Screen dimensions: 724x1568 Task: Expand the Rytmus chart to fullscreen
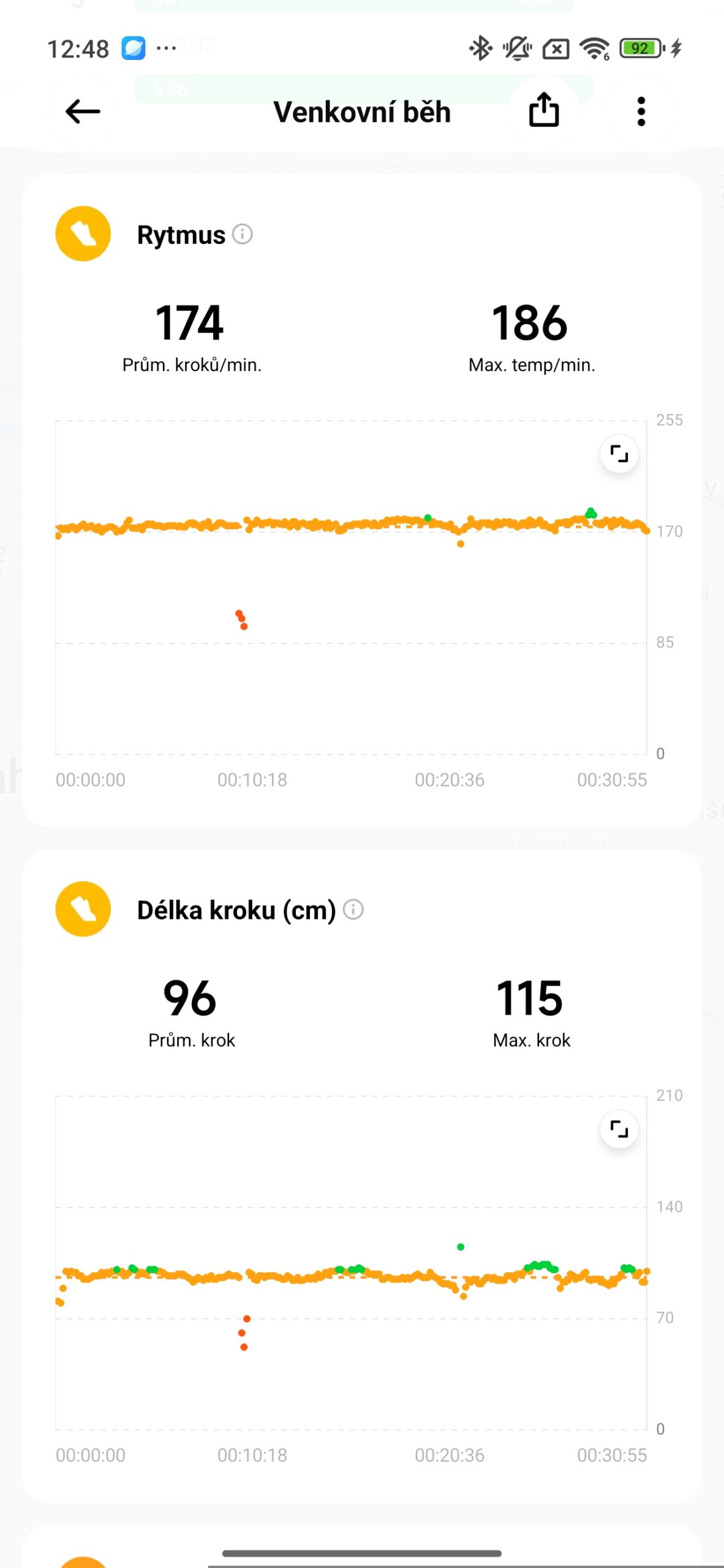[619, 454]
